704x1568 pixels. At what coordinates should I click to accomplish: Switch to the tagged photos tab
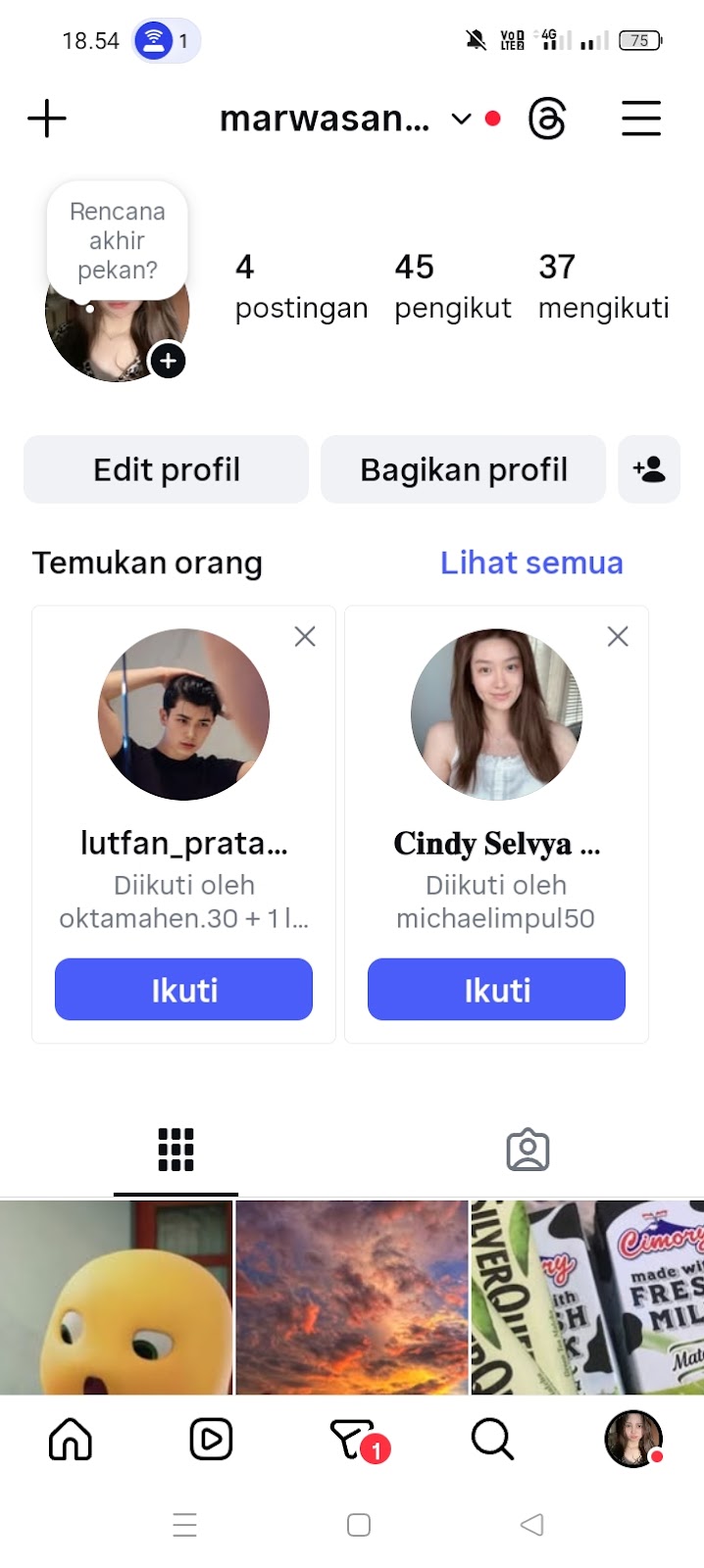[528, 1151]
